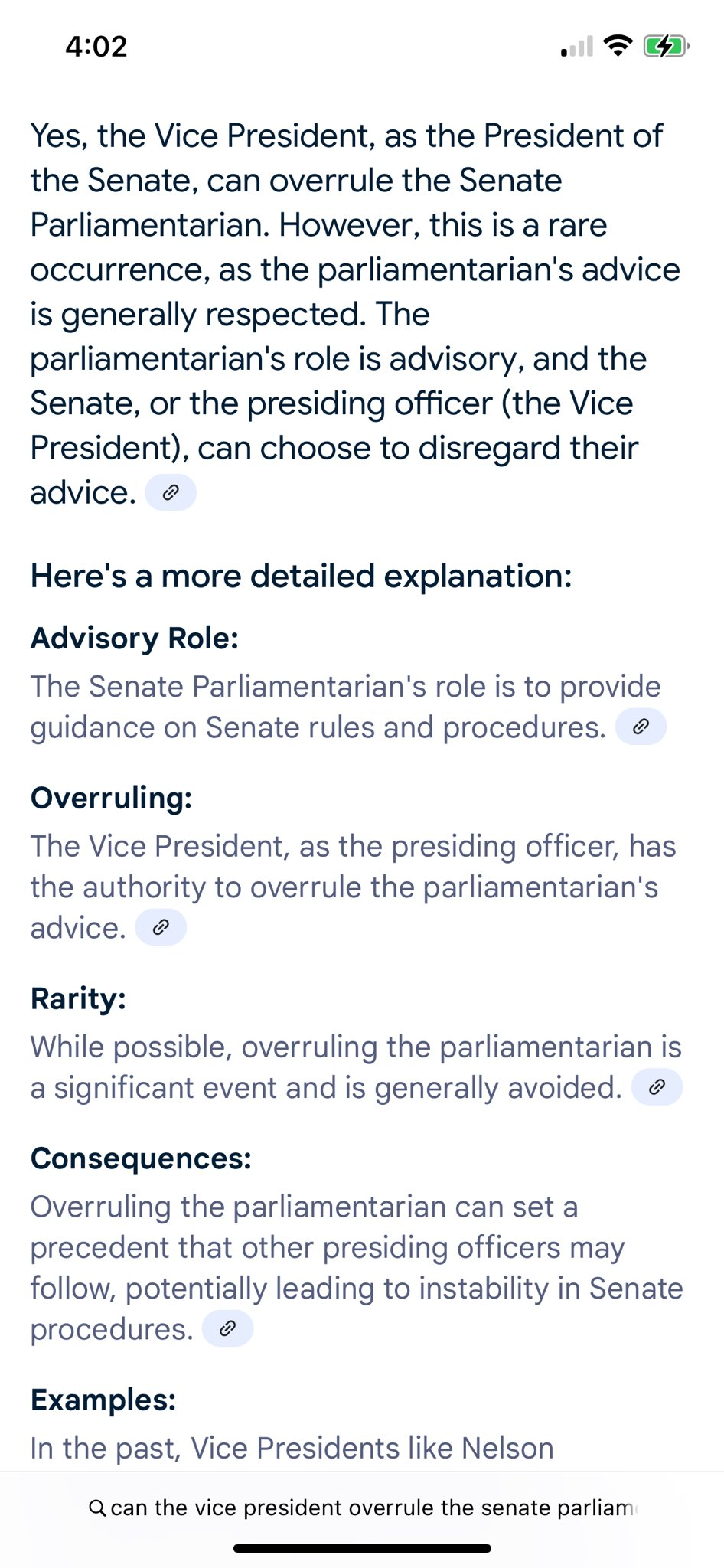This screenshot has height=1568, width=724.
Task: Open source link under Consequences section
Action: (x=227, y=1328)
